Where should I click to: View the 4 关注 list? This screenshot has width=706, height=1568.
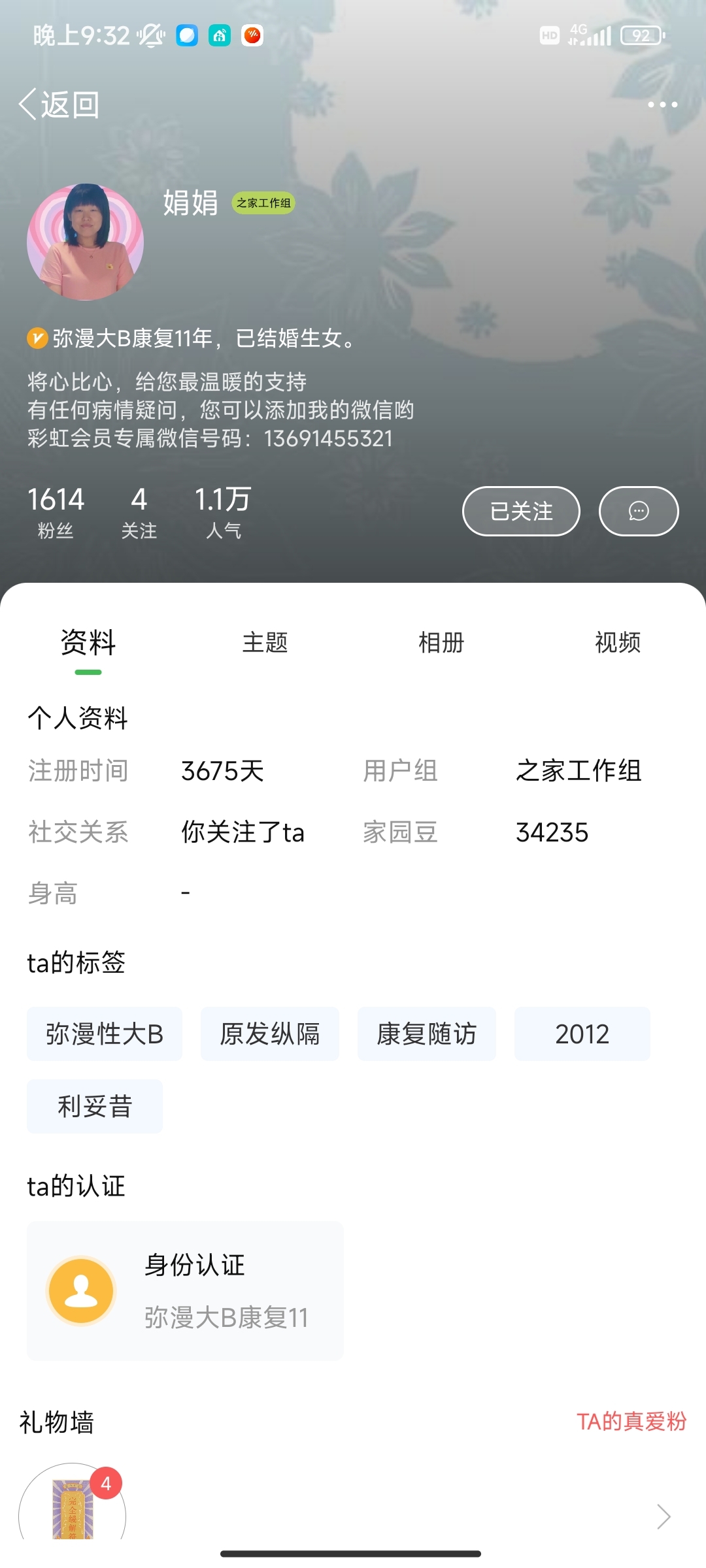coord(139,512)
